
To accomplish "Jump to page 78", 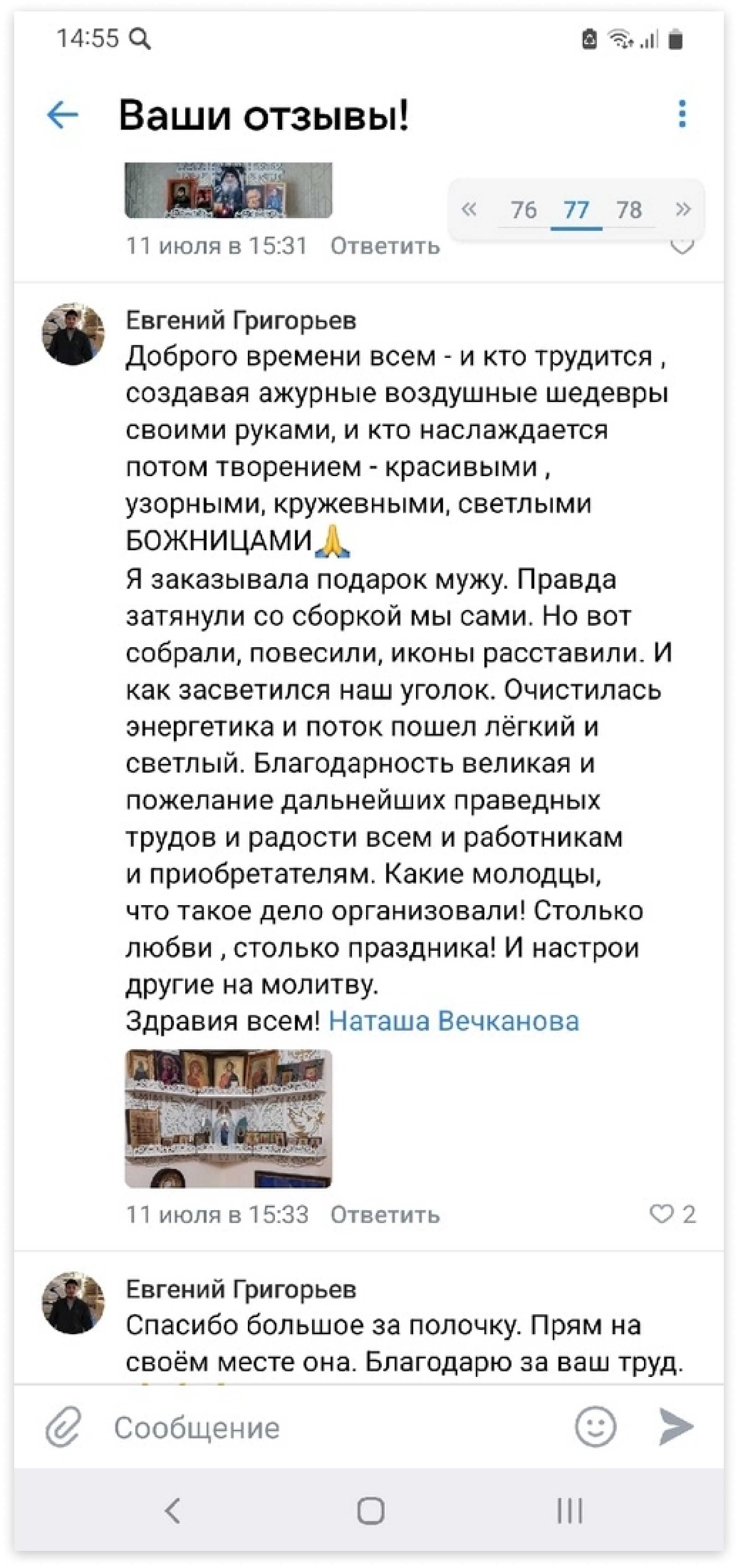I will pos(629,210).
